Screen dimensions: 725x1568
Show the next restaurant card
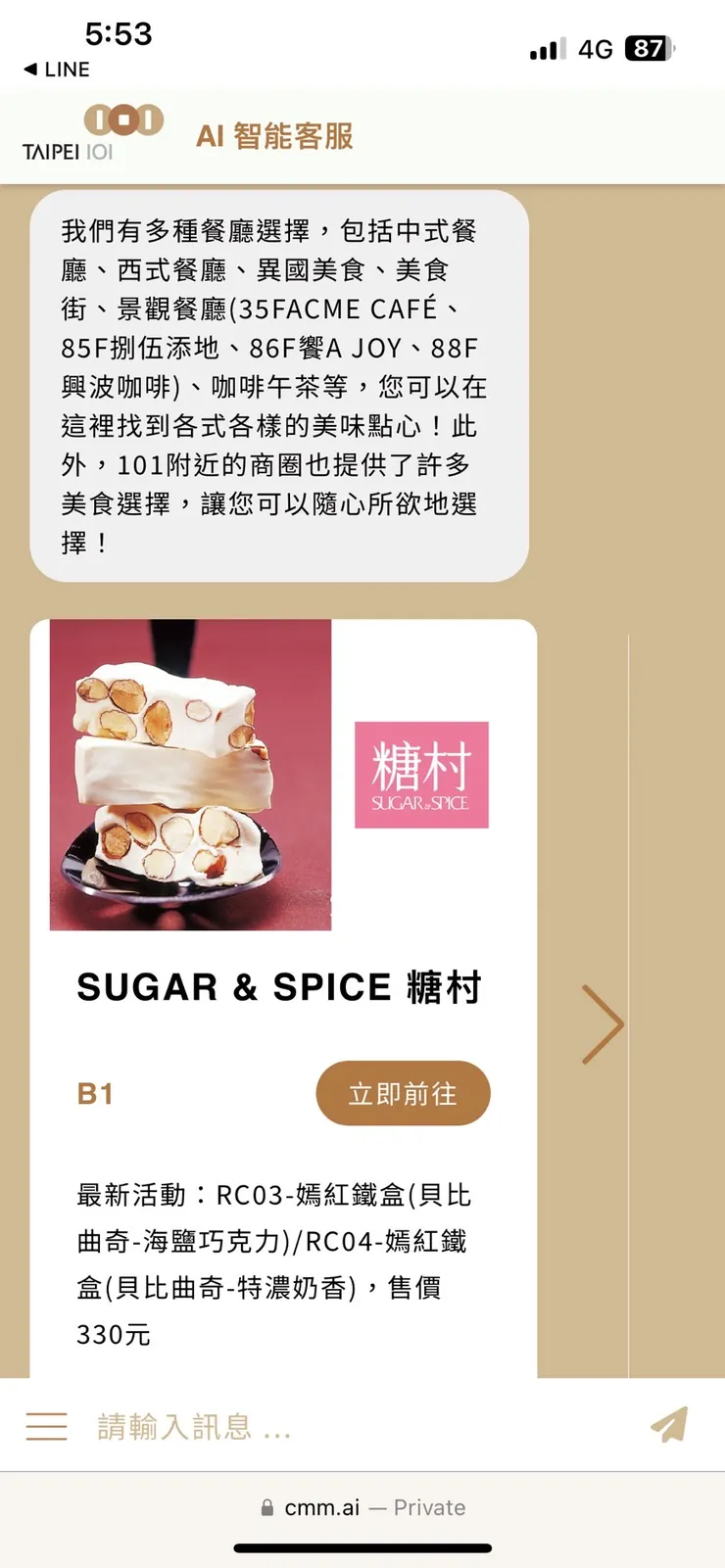(602, 1024)
